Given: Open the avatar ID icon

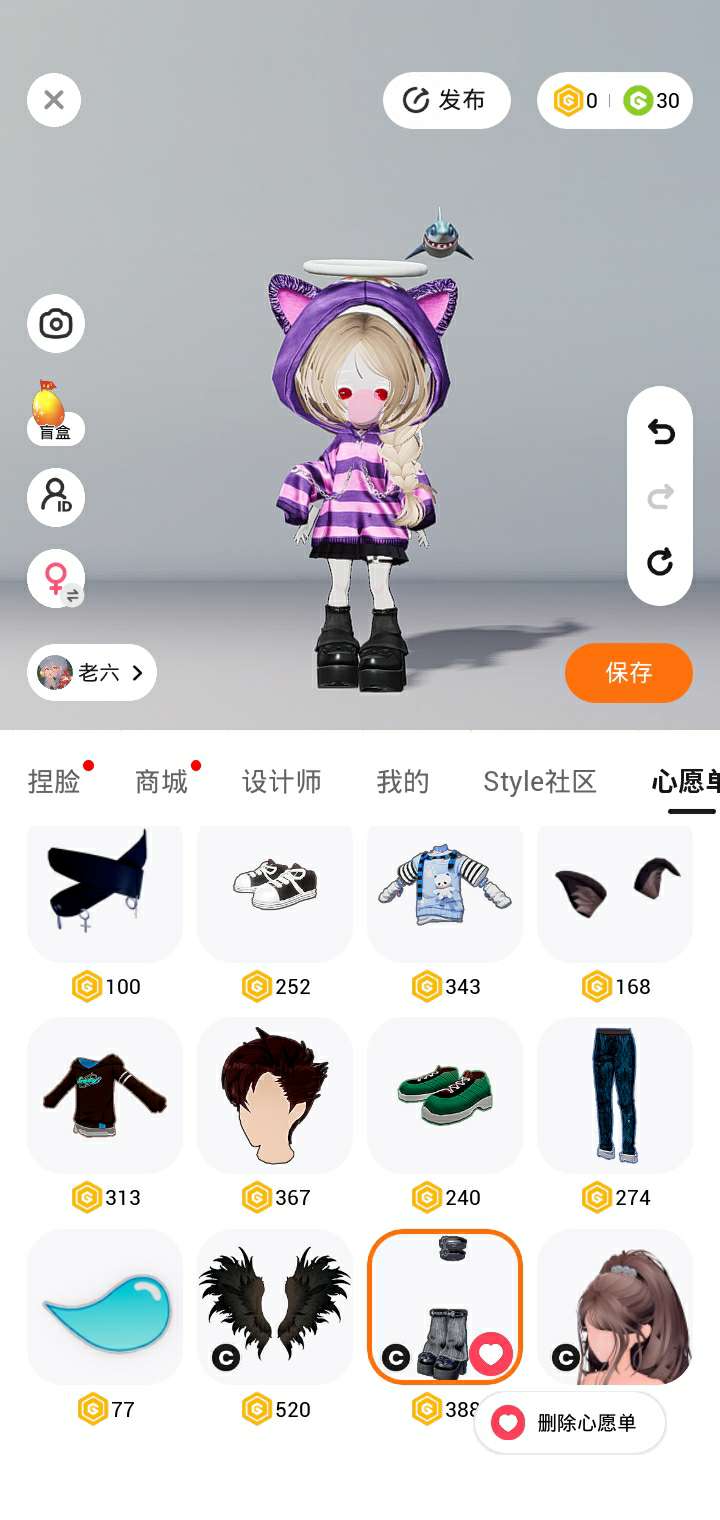Looking at the screenshot, I should pyautogui.click(x=56, y=497).
